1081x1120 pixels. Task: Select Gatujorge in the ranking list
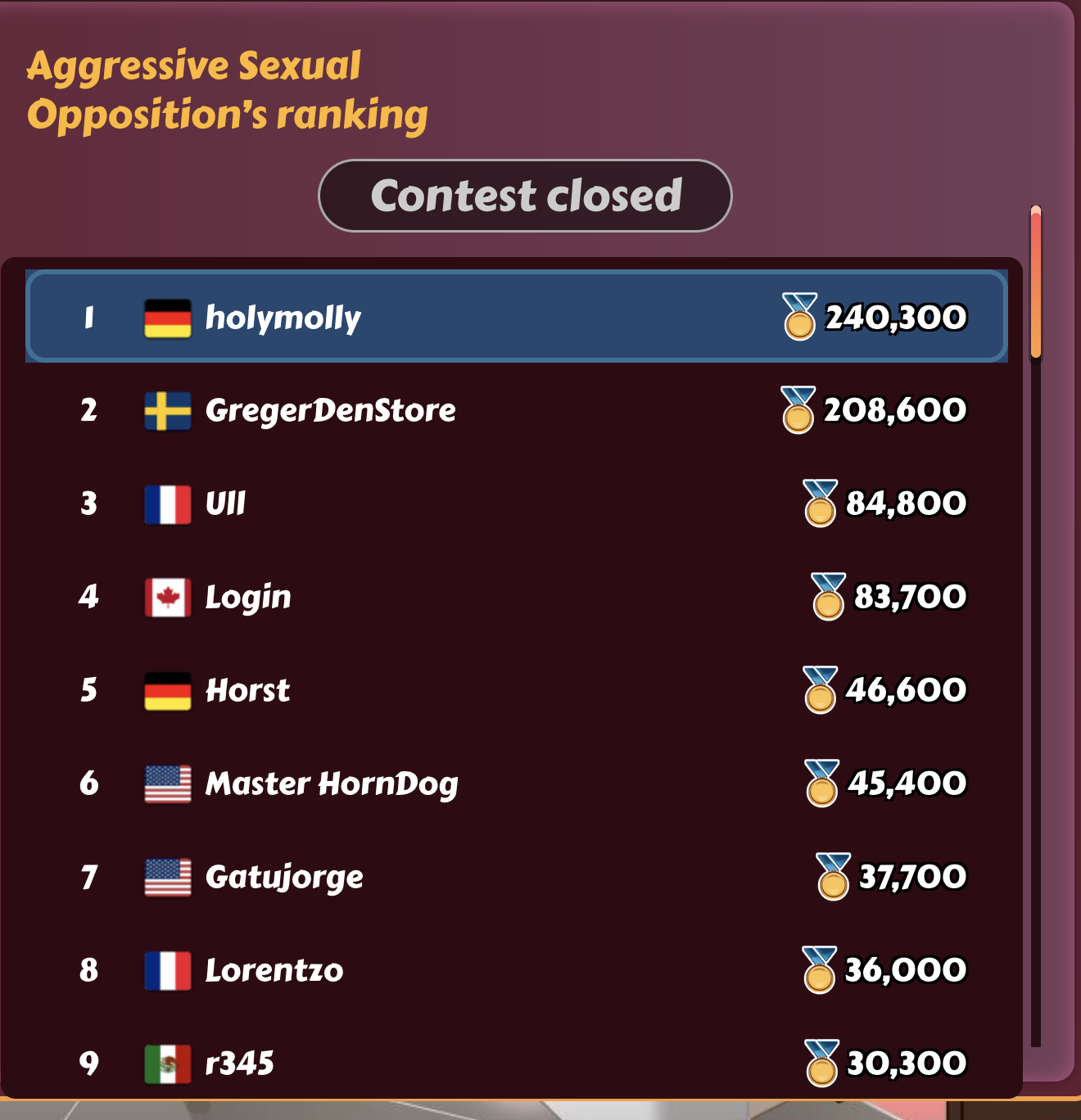[x=516, y=877]
